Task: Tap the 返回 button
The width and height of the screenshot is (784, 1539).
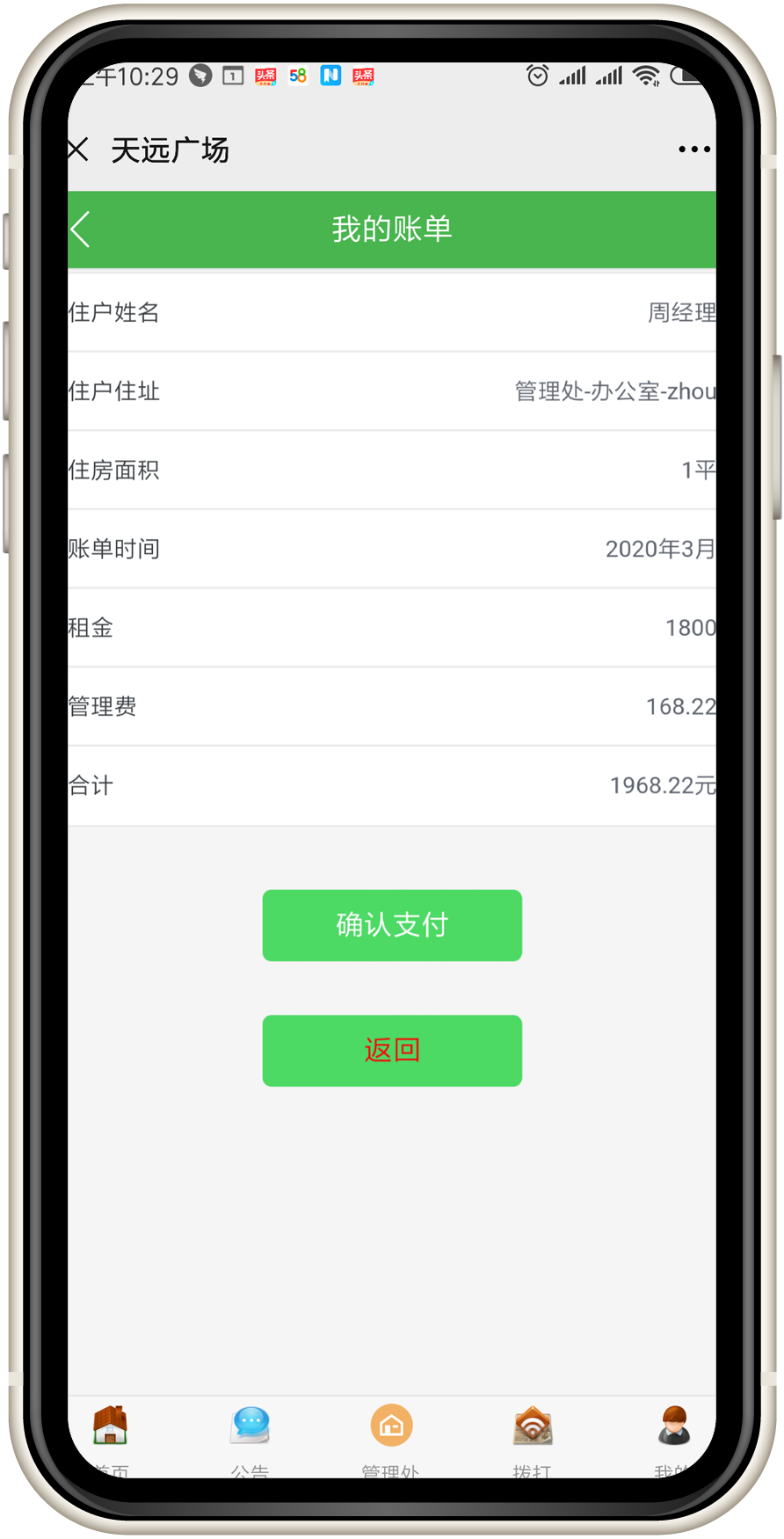Action: coord(392,1050)
